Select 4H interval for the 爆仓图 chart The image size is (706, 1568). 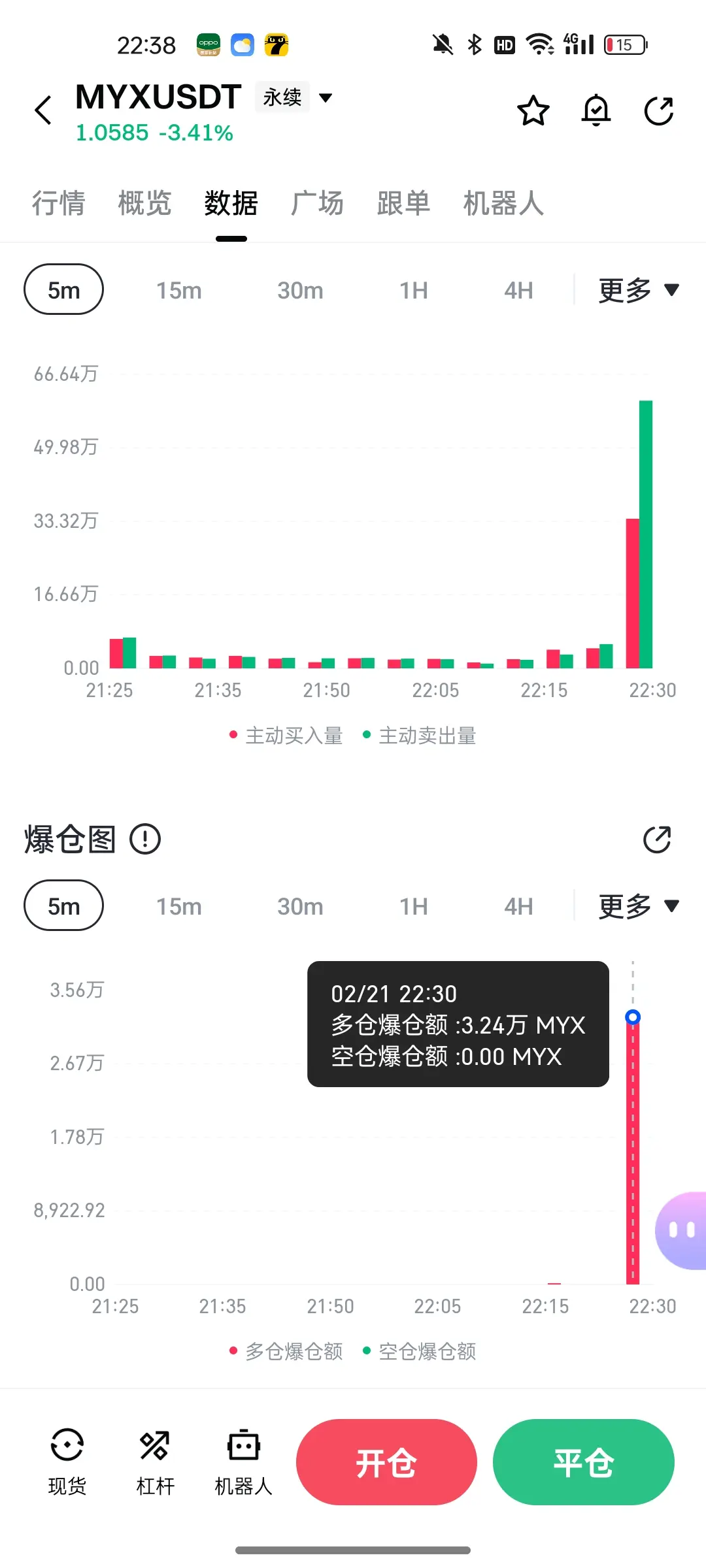pyautogui.click(x=518, y=906)
